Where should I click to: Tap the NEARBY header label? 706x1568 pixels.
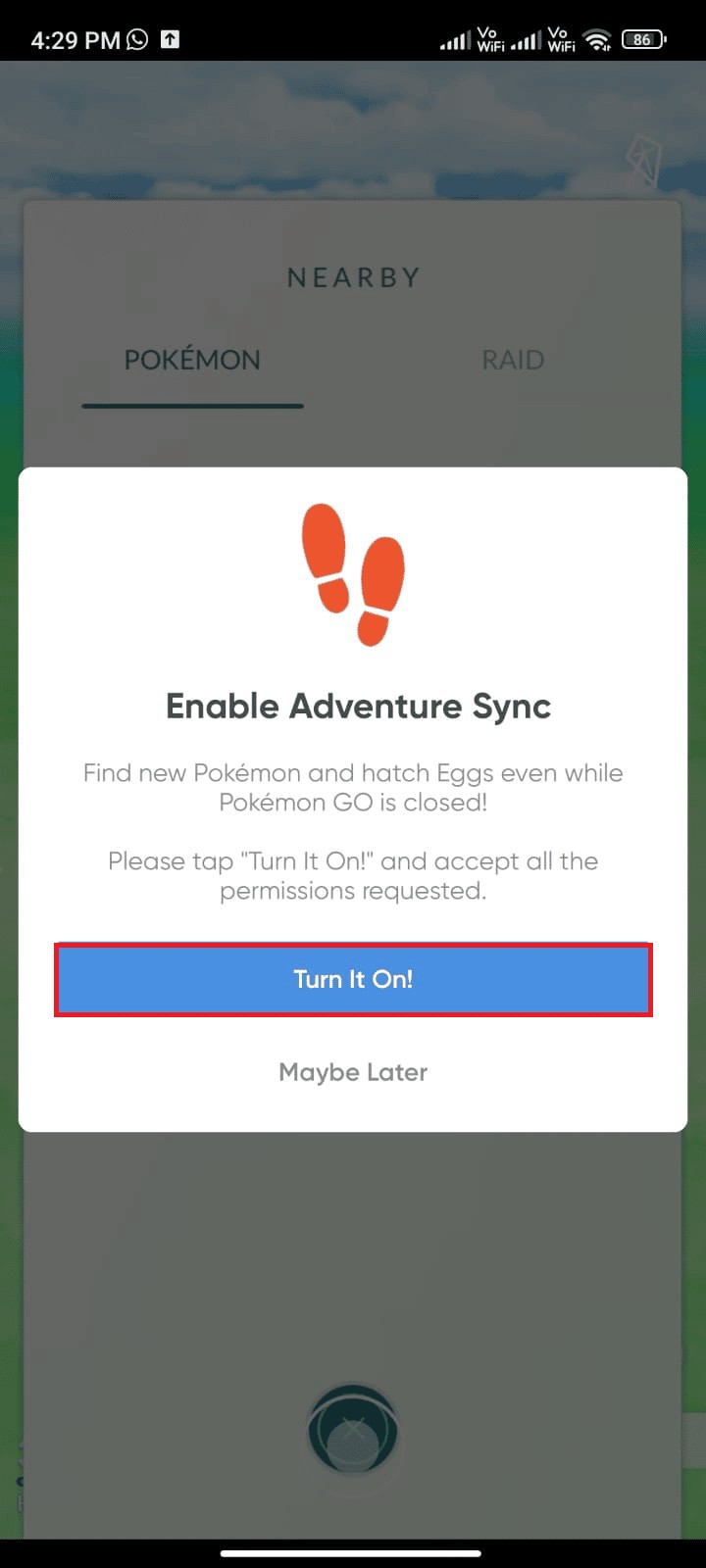coord(353,277)
